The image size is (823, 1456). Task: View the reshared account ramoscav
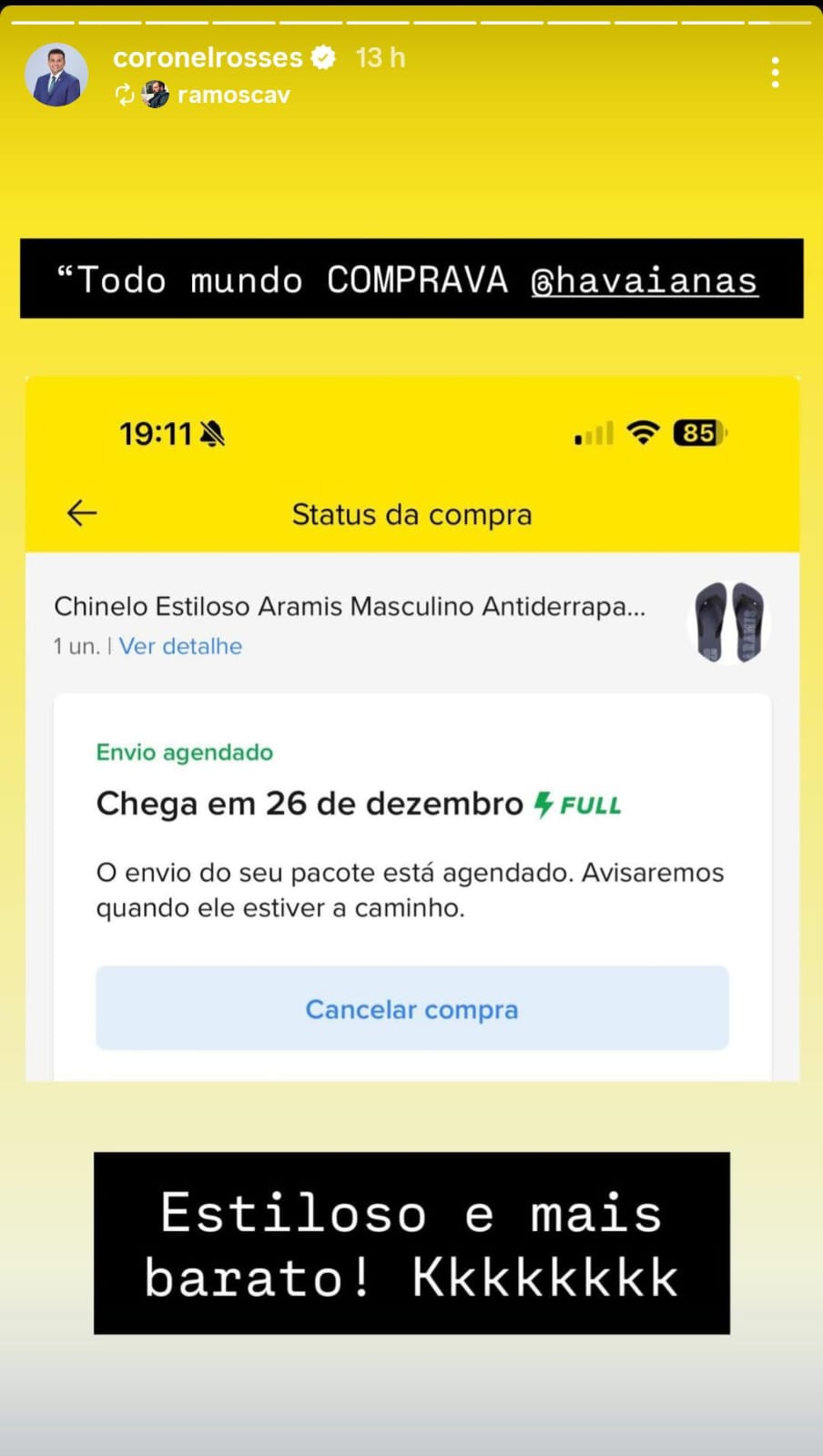[x=233, y=96]
